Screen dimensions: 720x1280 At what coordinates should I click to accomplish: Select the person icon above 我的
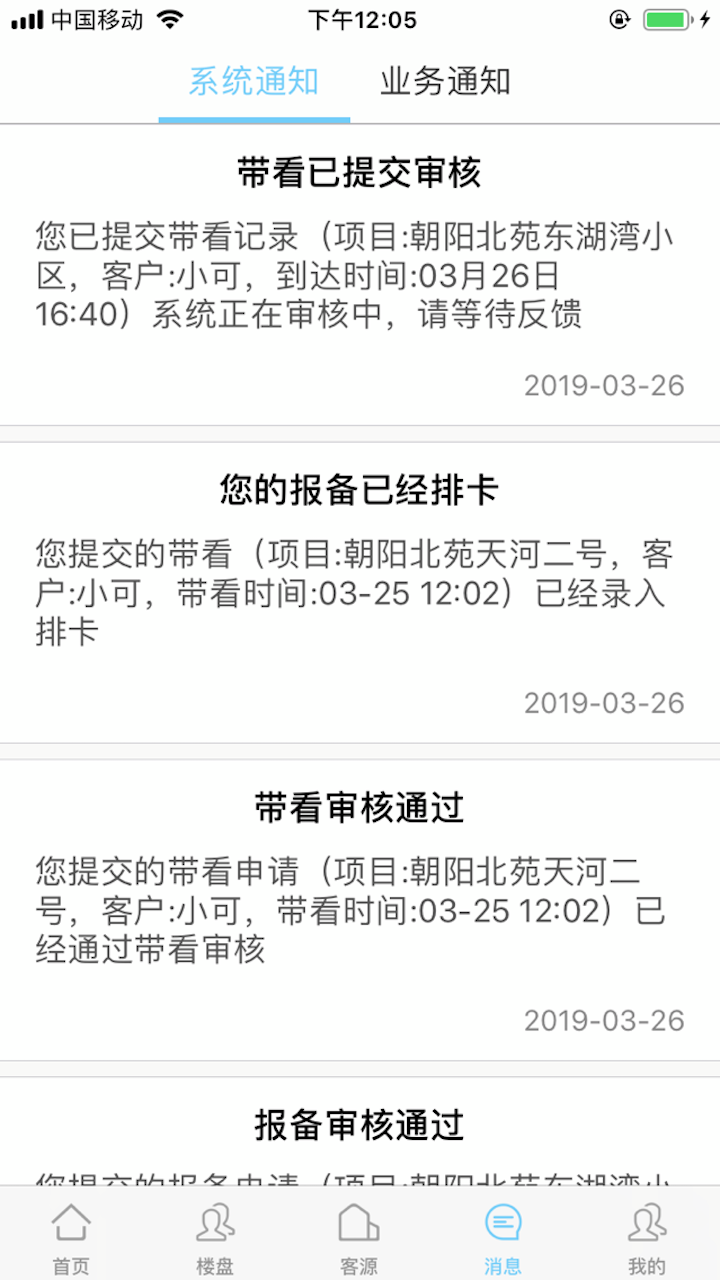(648, 1223)
